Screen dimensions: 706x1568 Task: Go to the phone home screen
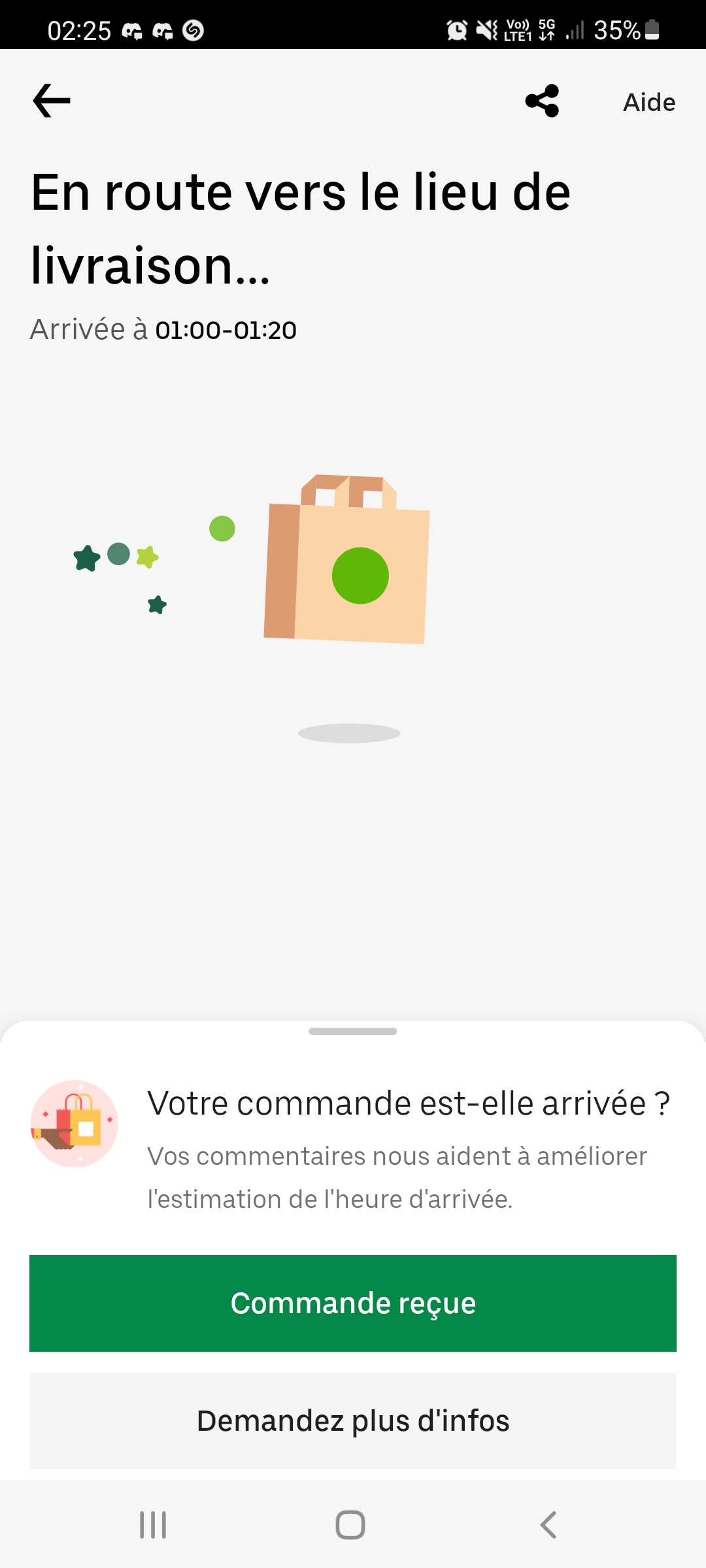point(350,1525)
